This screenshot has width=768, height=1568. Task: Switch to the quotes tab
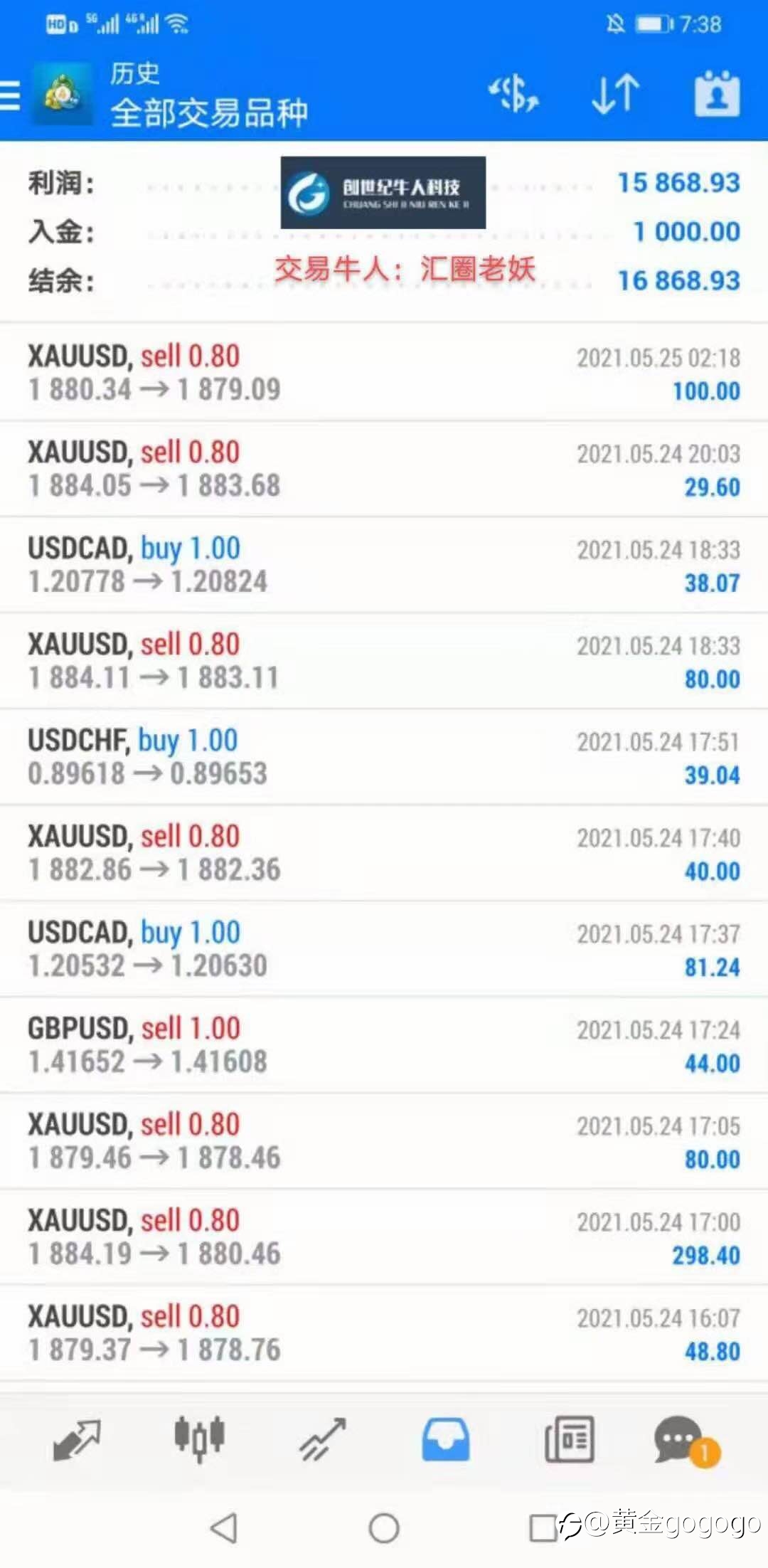pos(77,1439)
